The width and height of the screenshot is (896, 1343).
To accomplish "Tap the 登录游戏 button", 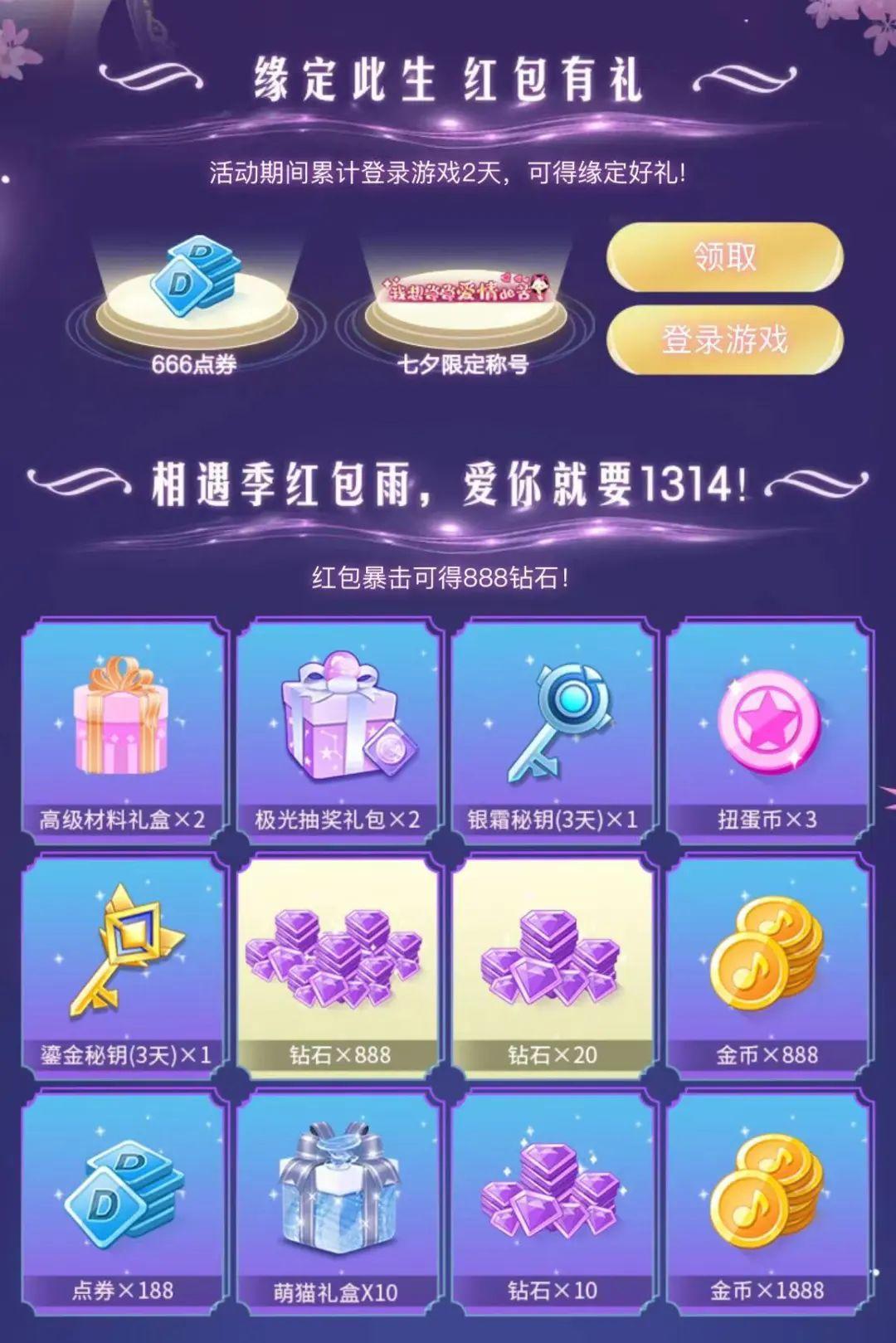I will tap(724, 339).
